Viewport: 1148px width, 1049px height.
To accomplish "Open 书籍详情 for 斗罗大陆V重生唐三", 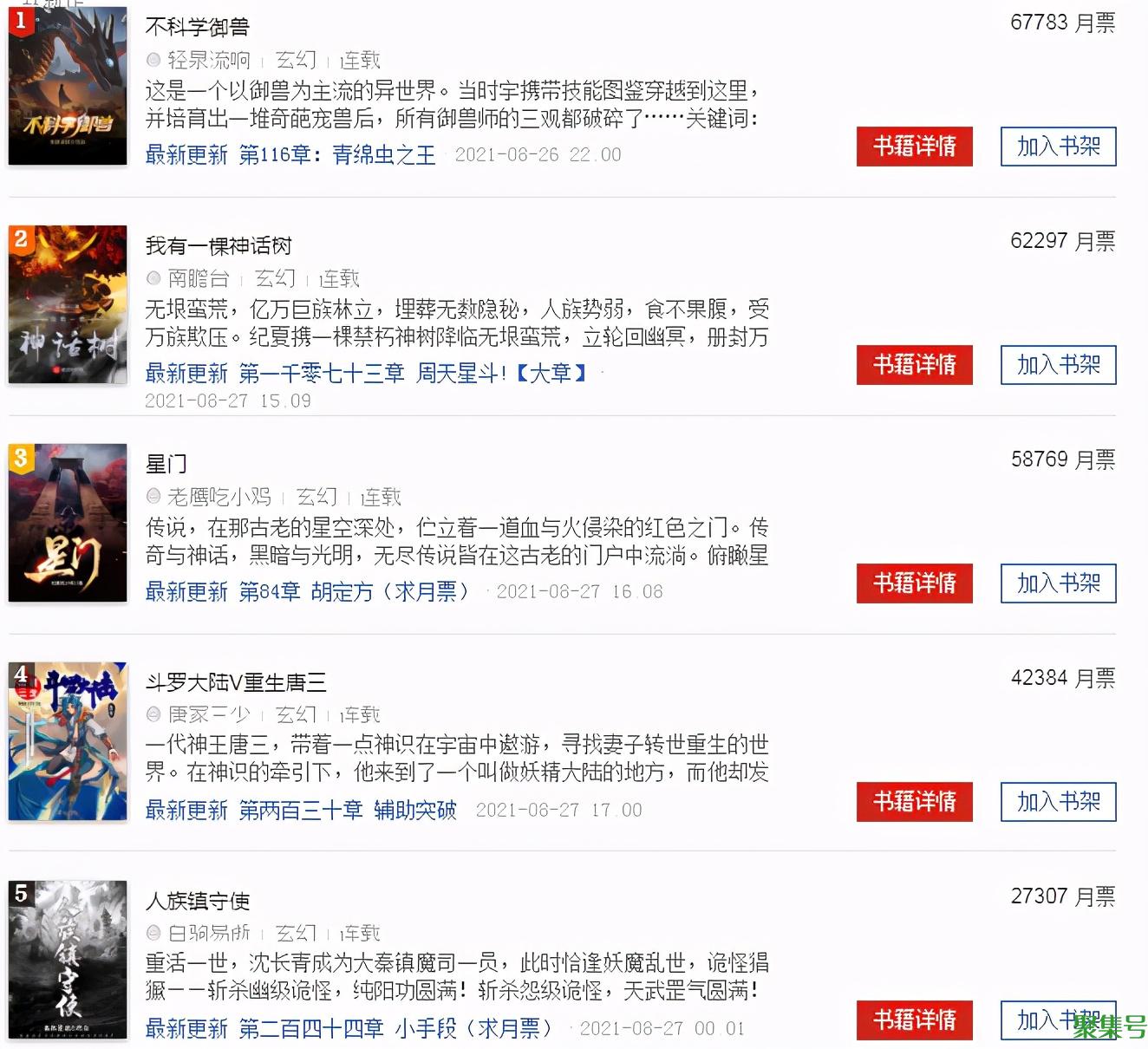I will [x=914, y=802].
